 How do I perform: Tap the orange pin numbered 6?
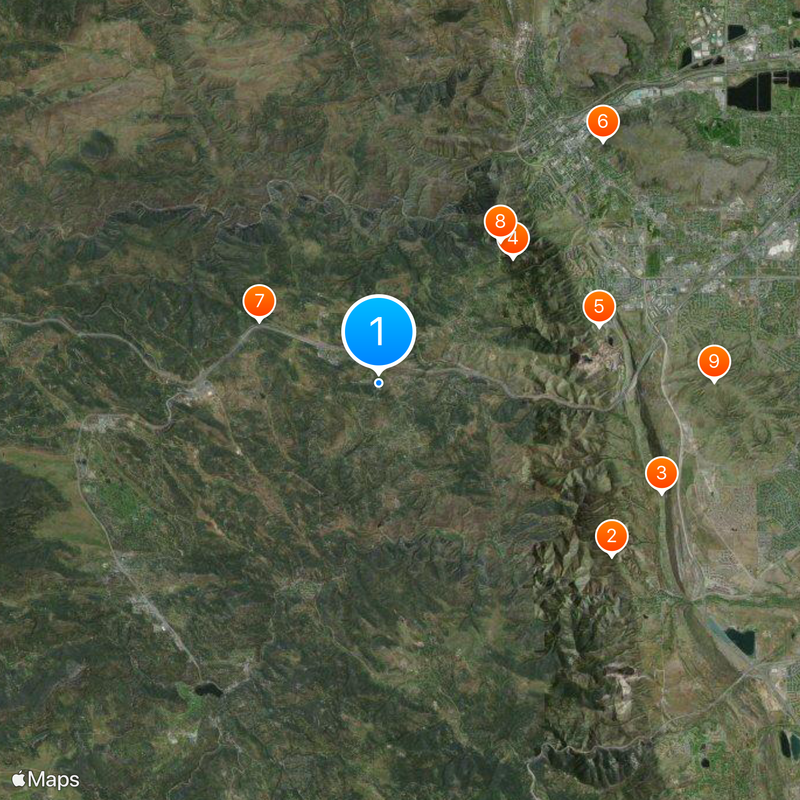coord(602,122)
